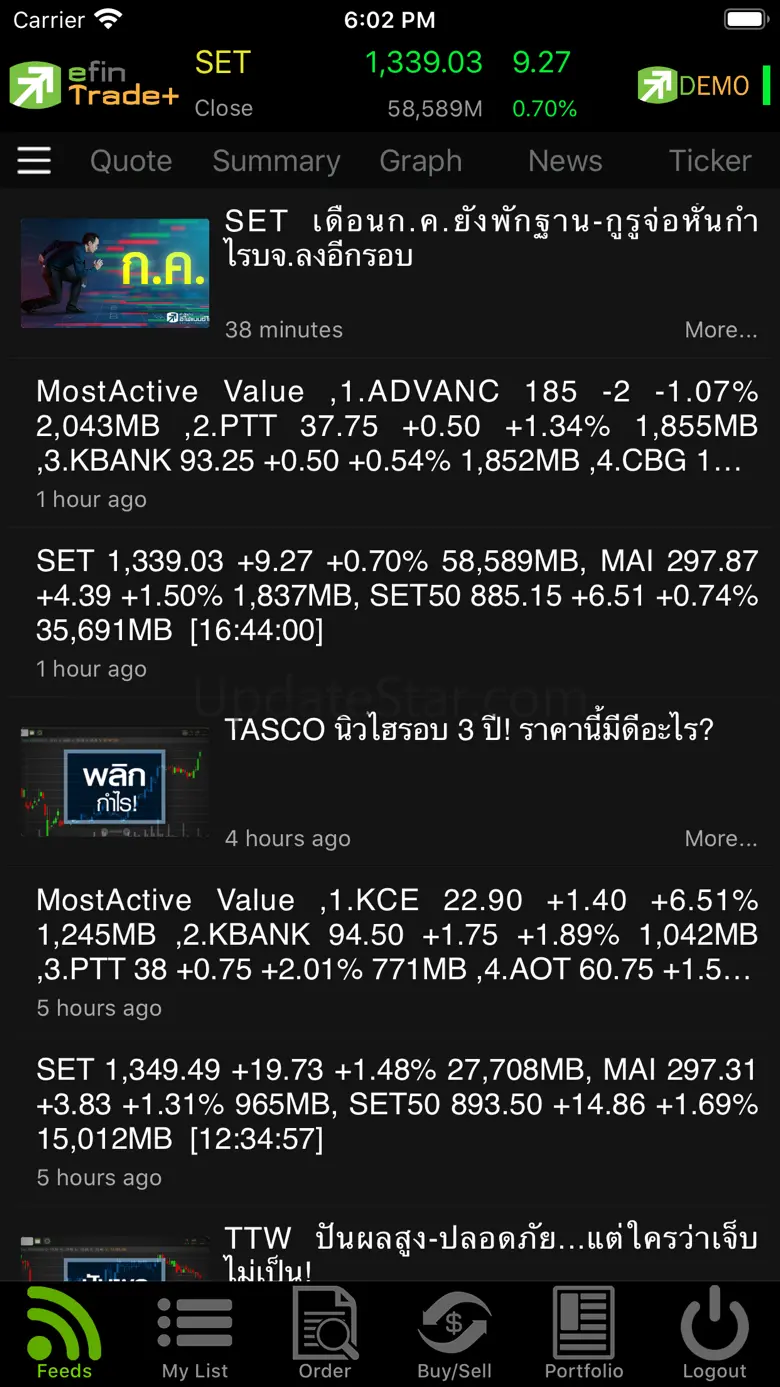This screenshot has height=1387, width=780.
Task: View the Portfolio tab
Action: pos(584,1334)
